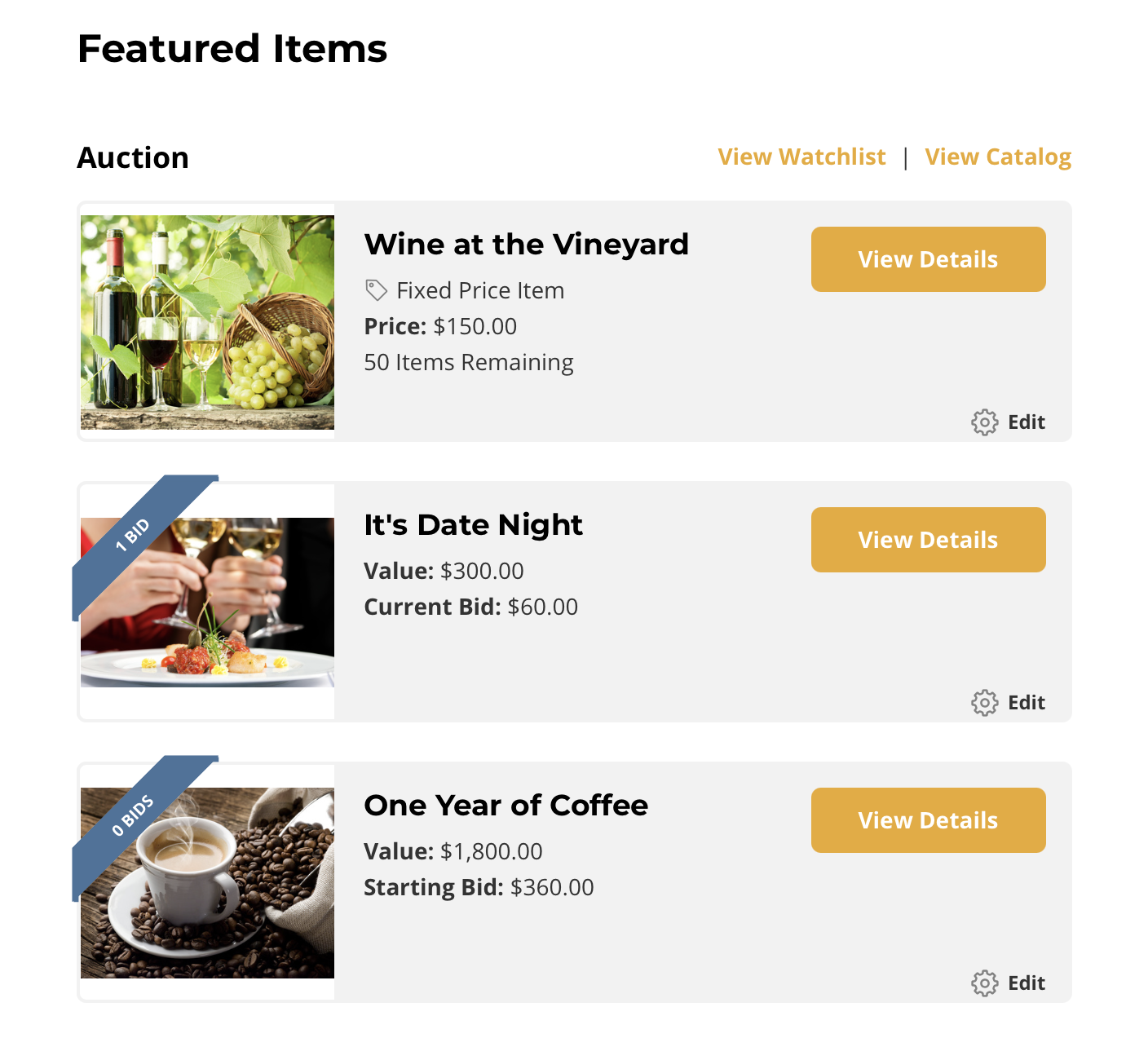Open the View Catalog link
1148x1060 pixels.
(x=998, y=157)
